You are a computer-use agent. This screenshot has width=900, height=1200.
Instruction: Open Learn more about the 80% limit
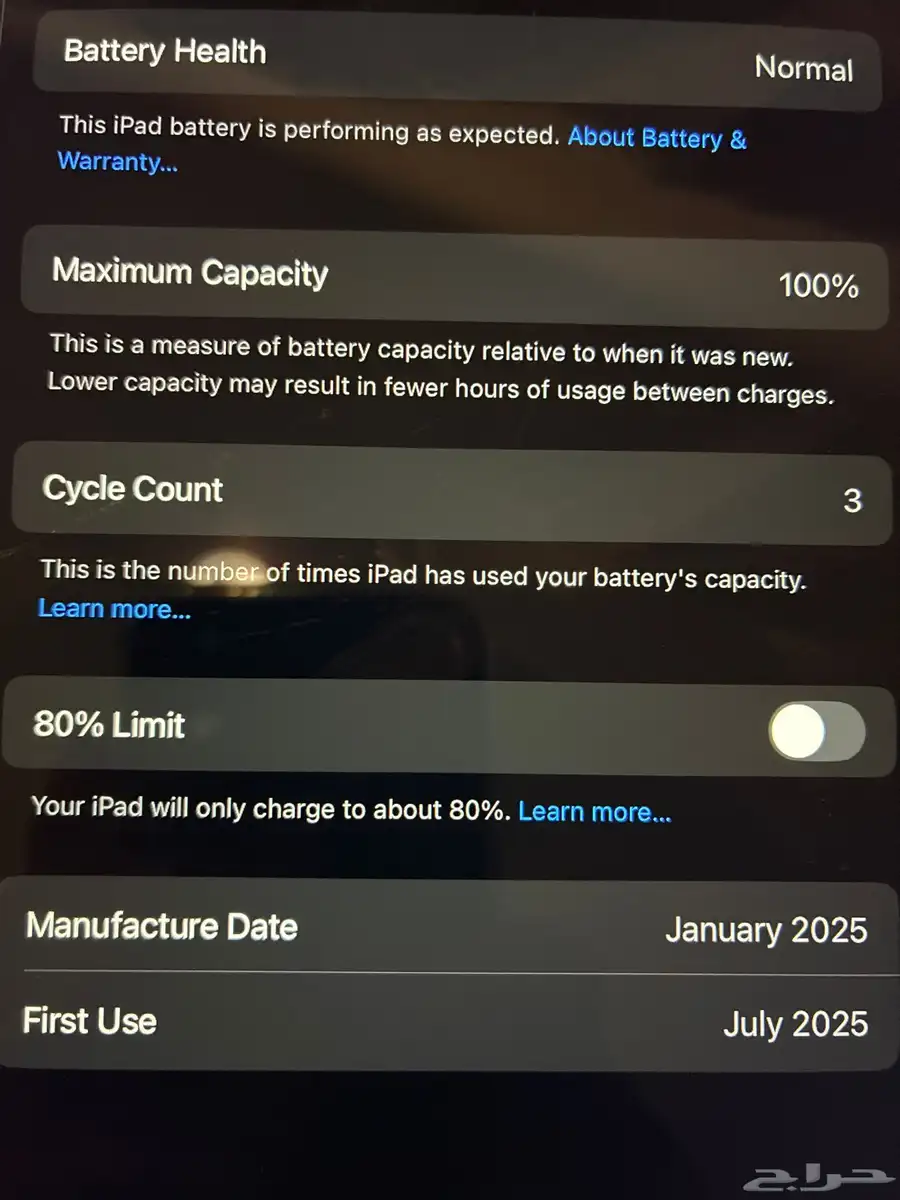point(594,811)
